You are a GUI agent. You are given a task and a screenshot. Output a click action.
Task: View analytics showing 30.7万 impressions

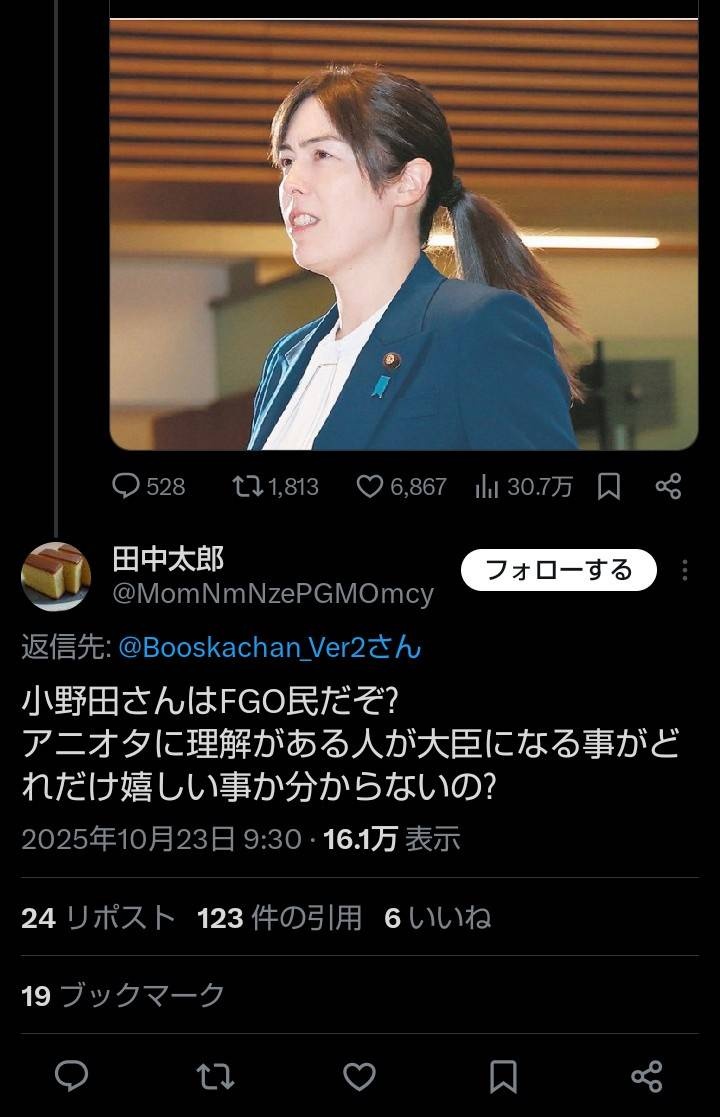pos(524,486)
